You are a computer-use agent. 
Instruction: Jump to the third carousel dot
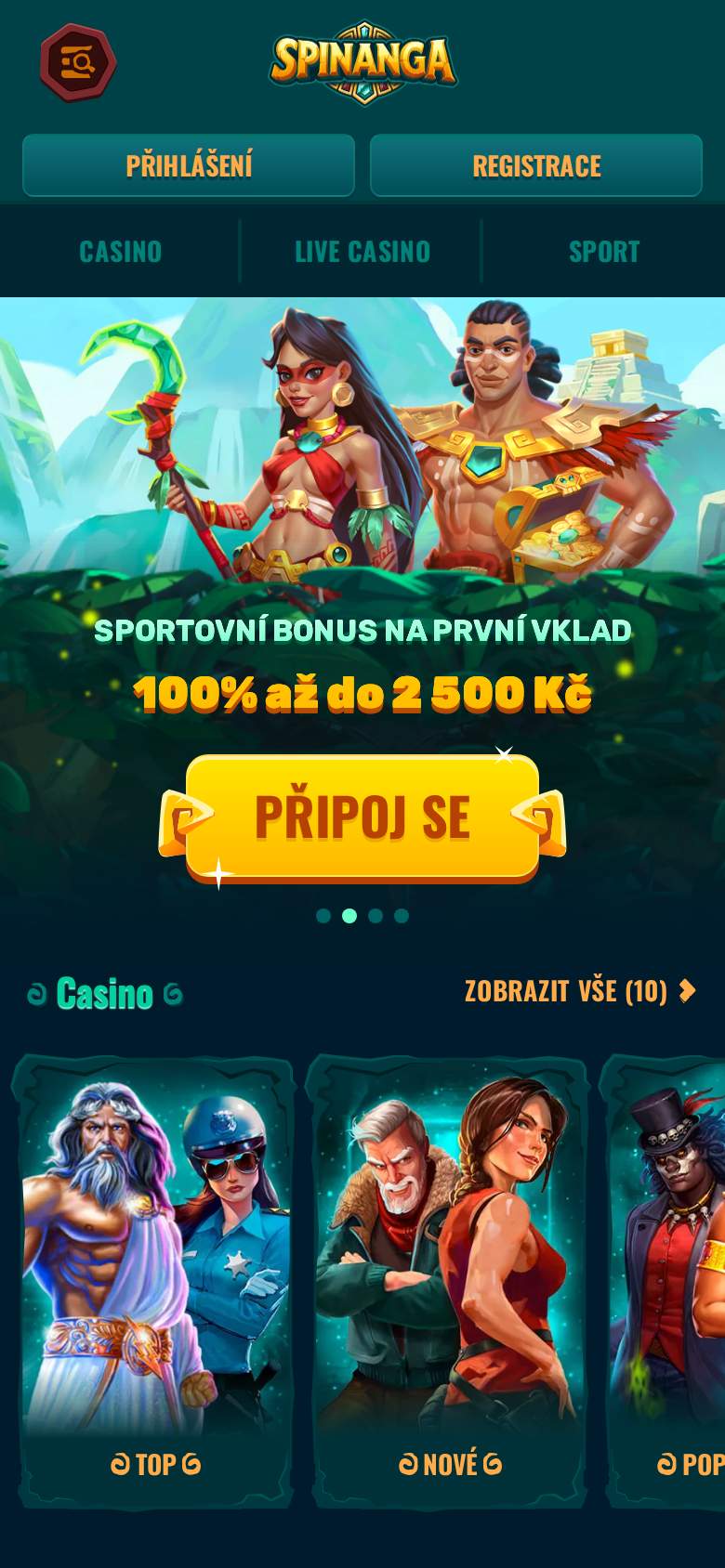point(376,916)
